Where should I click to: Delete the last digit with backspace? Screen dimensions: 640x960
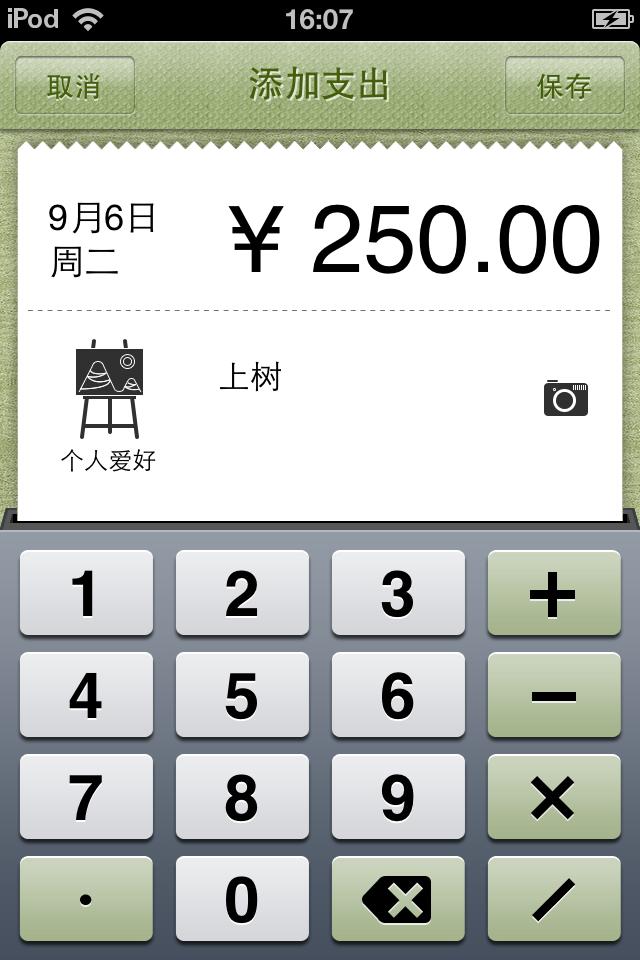click(398, 899)
